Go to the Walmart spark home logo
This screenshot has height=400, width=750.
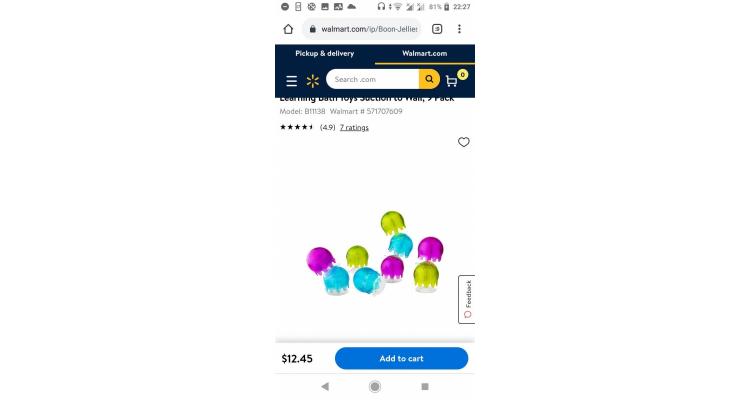coord(312,80)
